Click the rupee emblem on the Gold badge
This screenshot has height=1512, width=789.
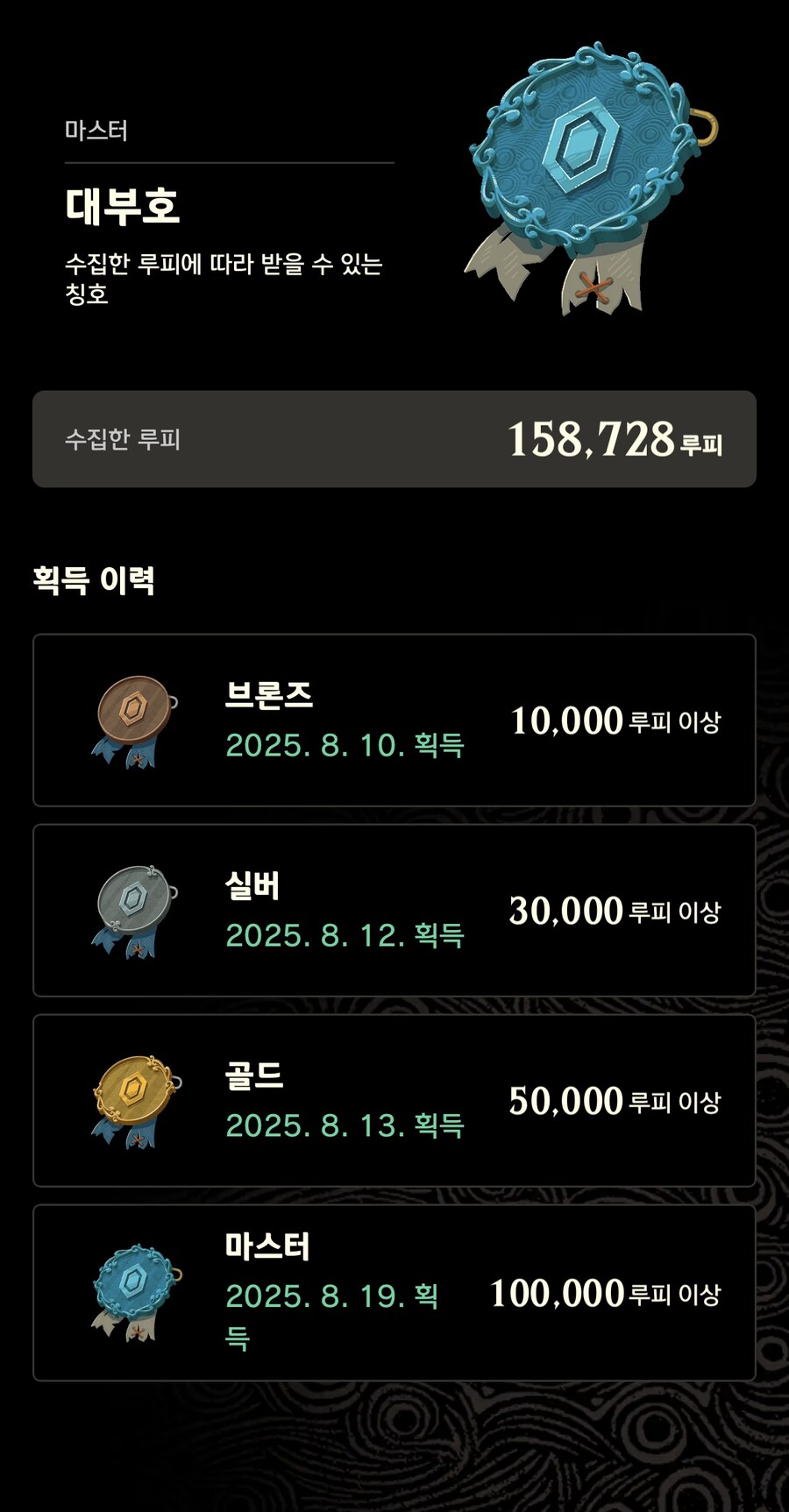pyautogui.click(x=133, y=1087)
